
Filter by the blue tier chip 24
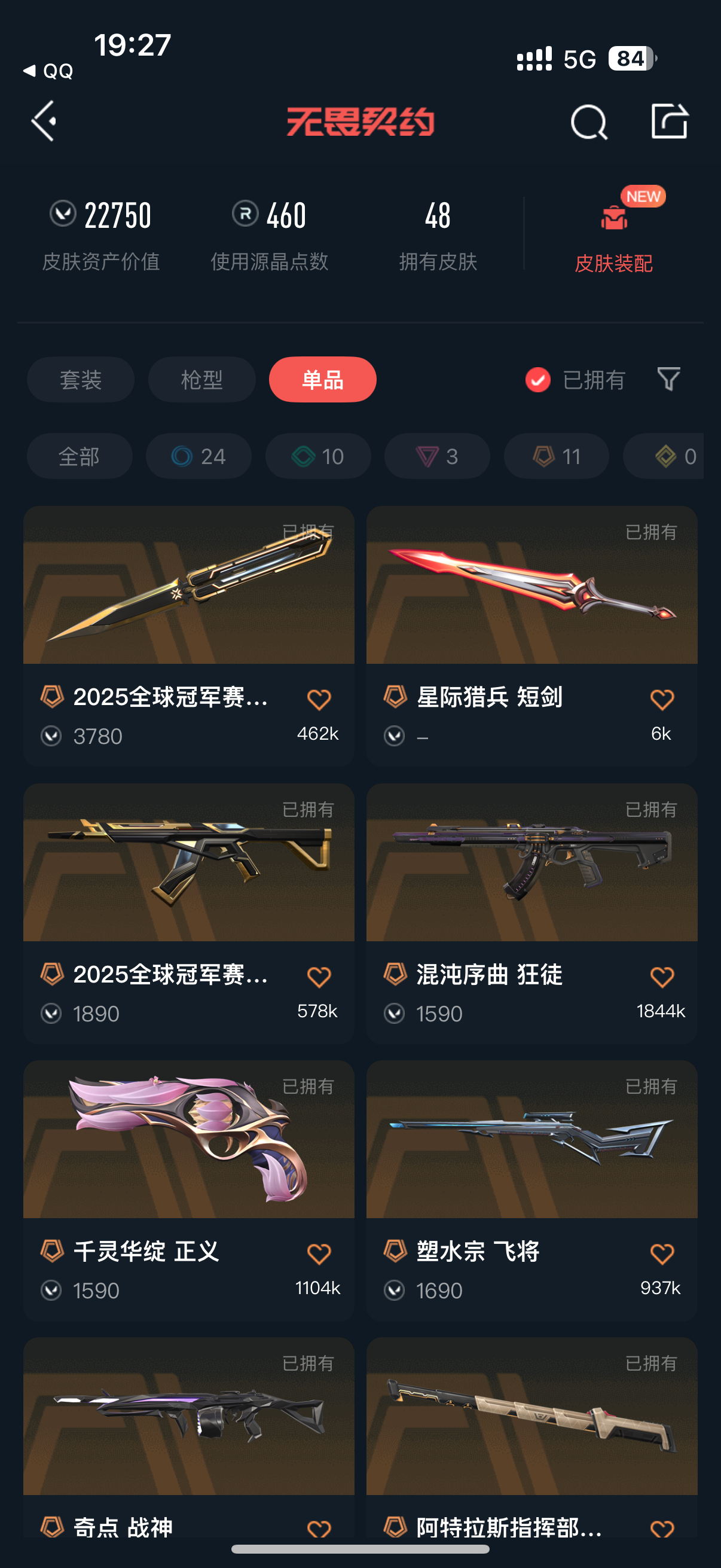click(x=198, y=456)
